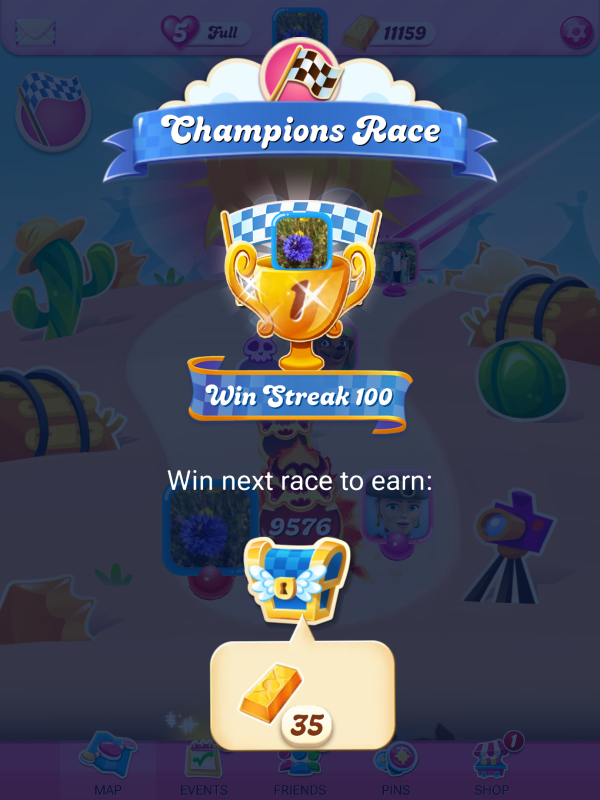Screen dimensions: 600x800
Task: Open the mail inbox envelope
Action: click(36, 32)
